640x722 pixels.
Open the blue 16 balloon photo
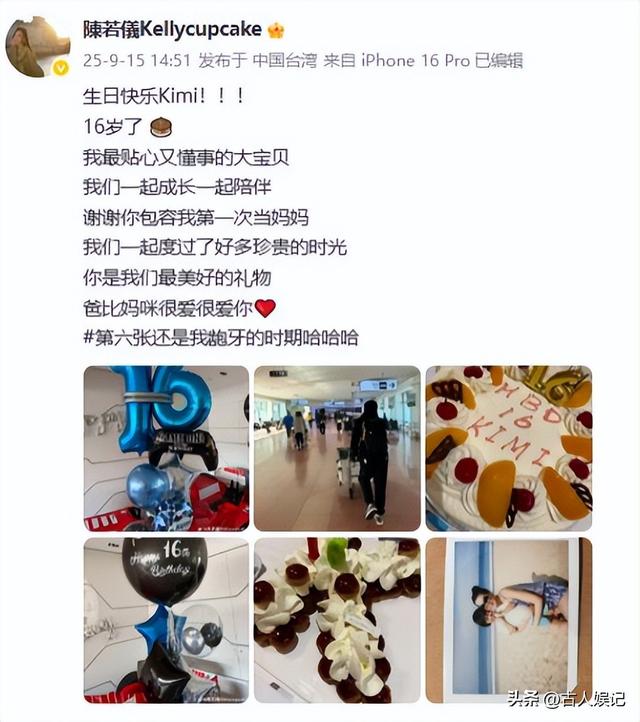166,448
